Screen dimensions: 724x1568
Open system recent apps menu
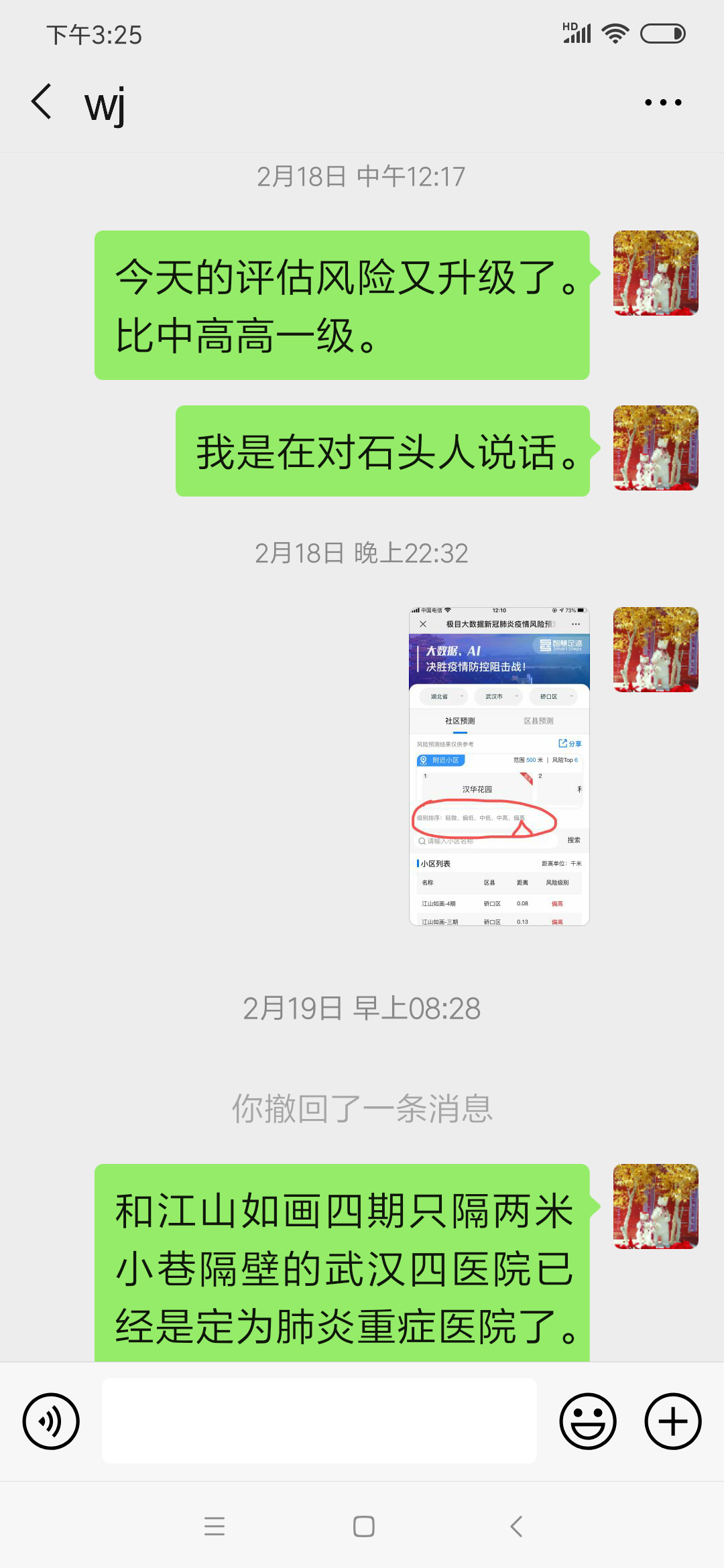click(215, 1526)
